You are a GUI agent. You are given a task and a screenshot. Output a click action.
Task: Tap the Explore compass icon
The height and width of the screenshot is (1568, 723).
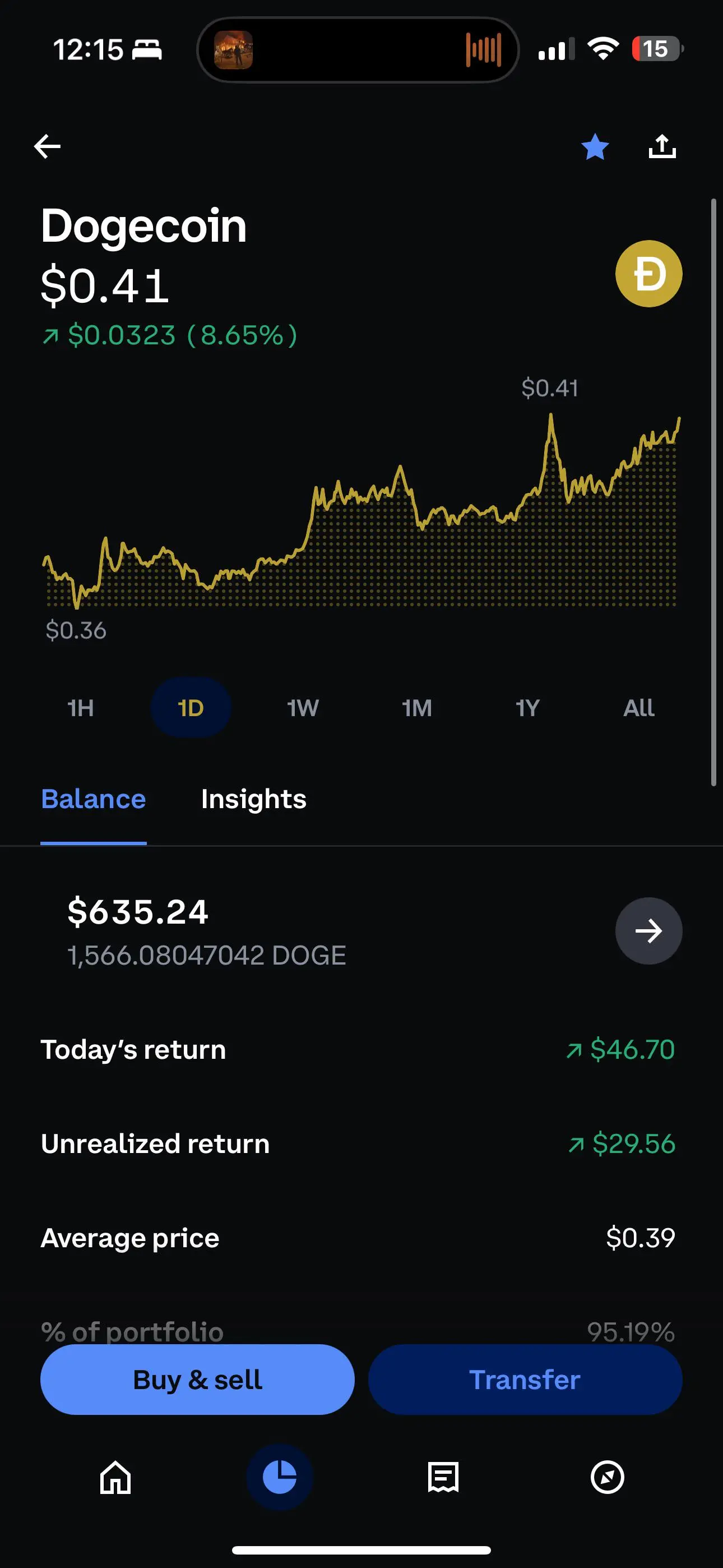click(608, 1478)
